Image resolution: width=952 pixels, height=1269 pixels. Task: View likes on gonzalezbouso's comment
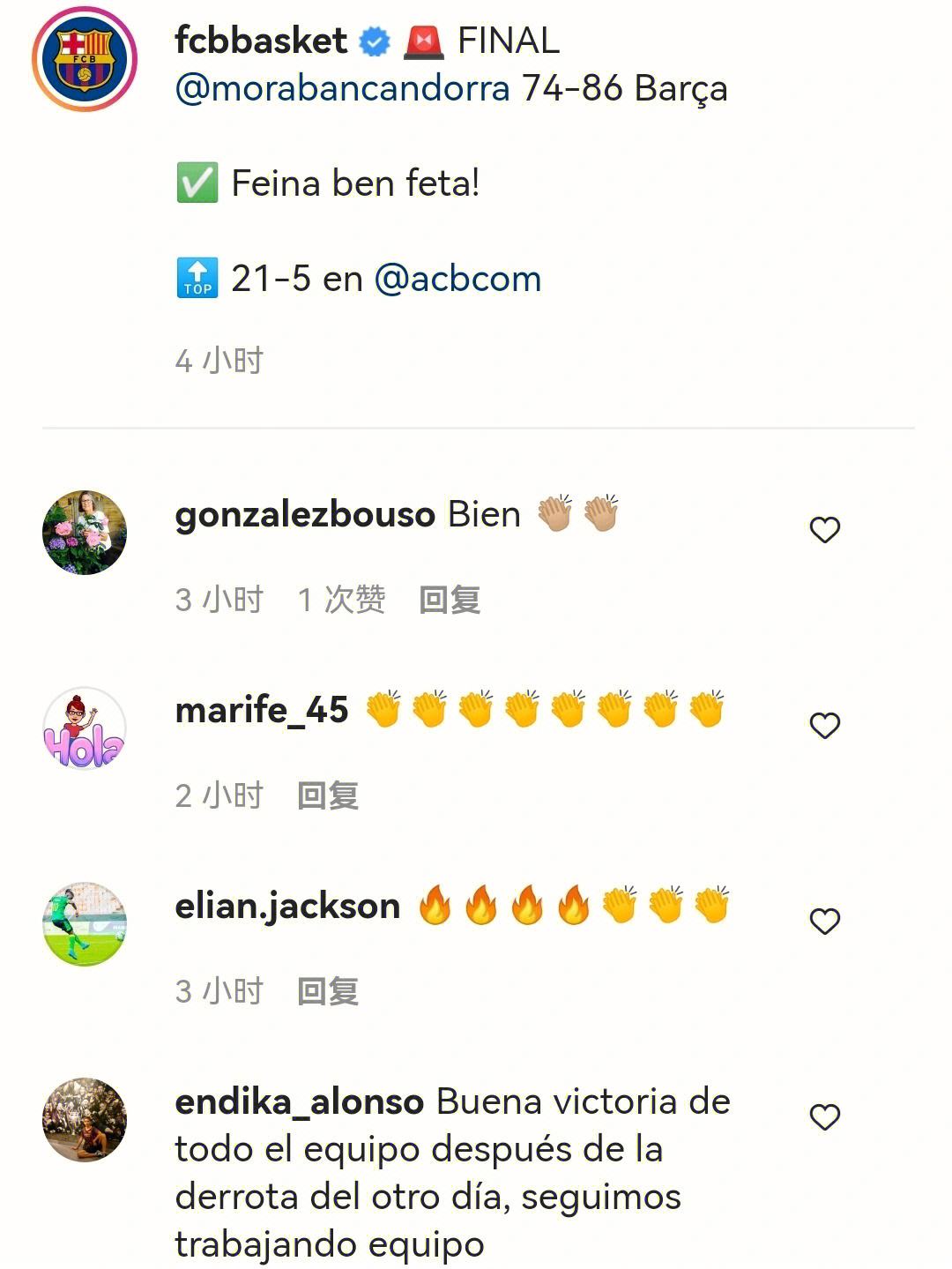(x=341, y=600)
